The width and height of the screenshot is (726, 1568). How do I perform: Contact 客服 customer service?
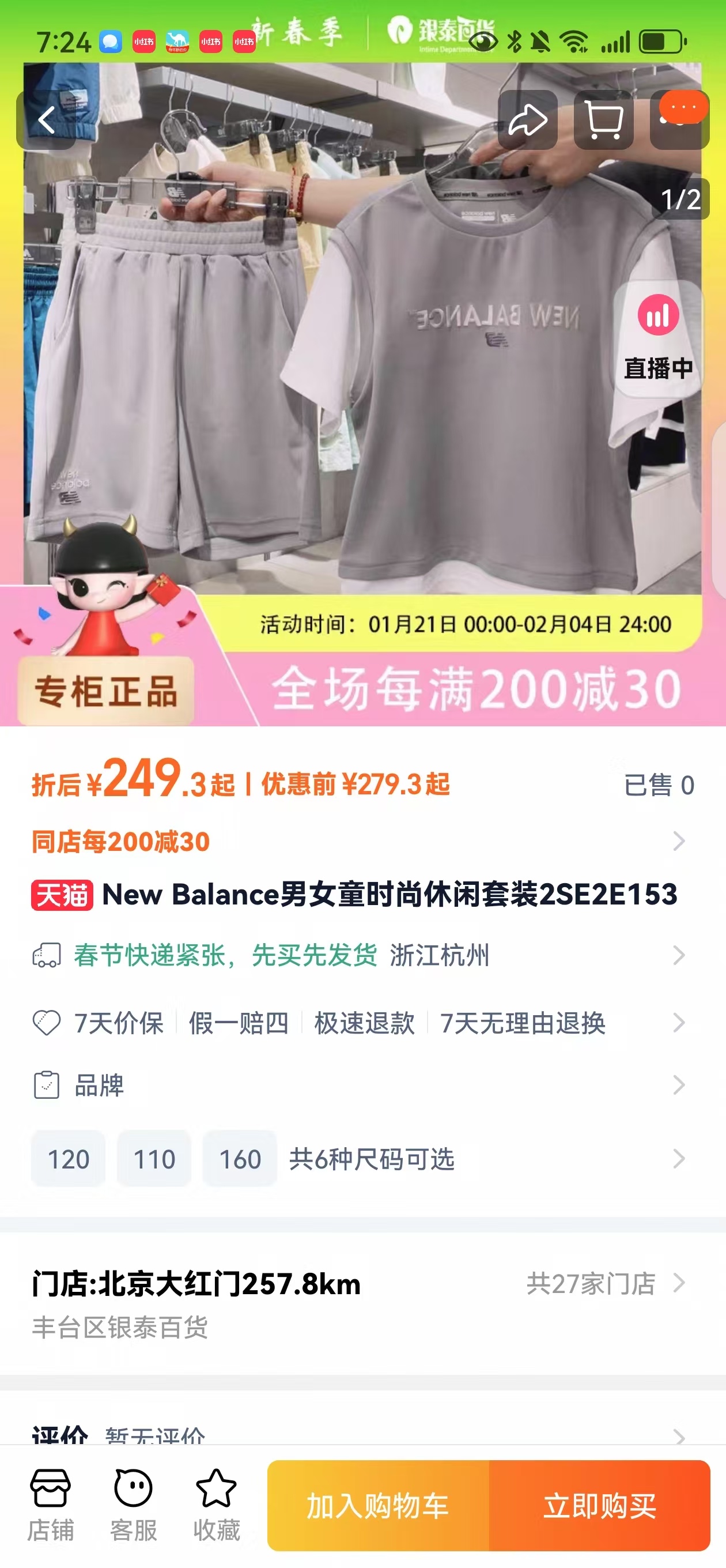coord(133,1505)
